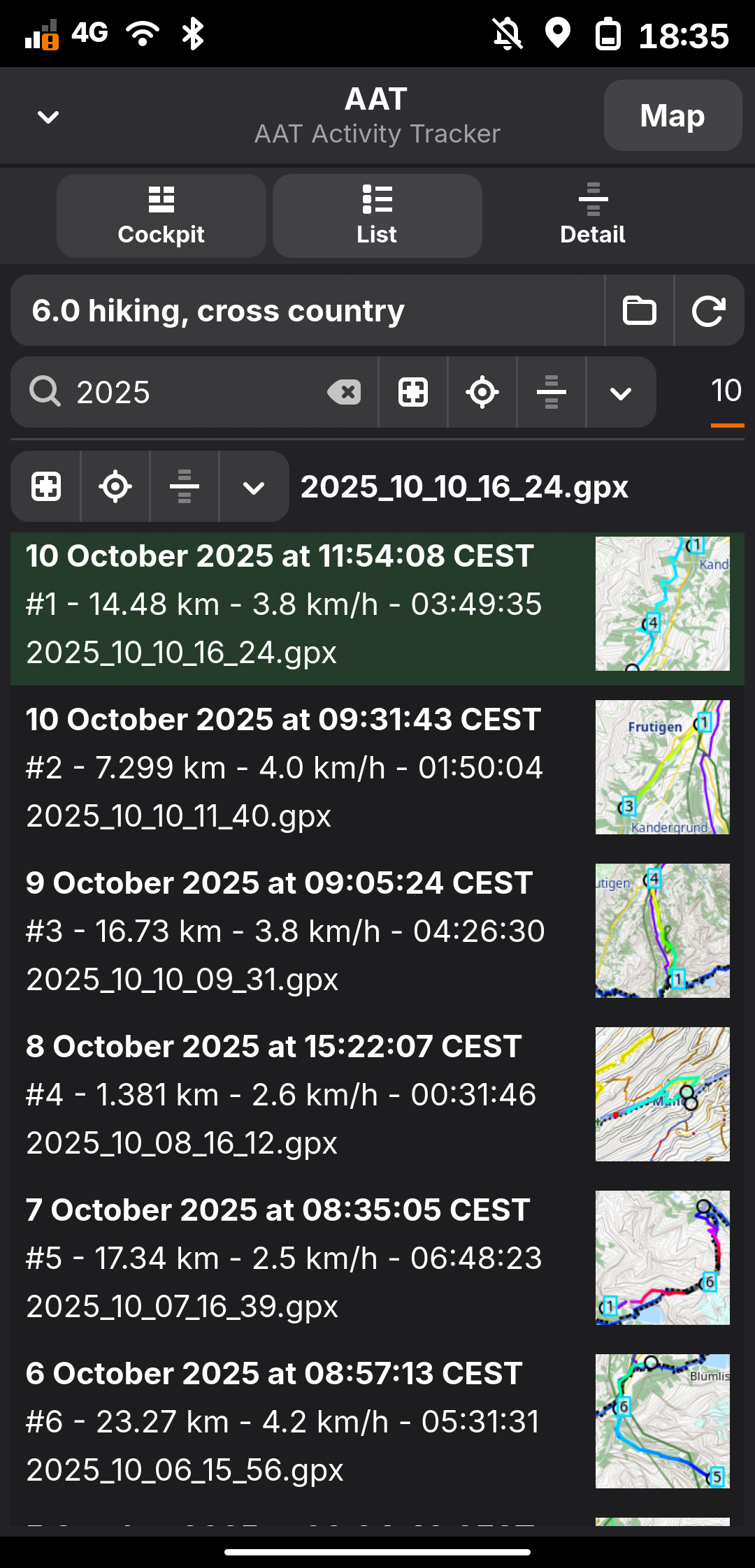Clear the 2025 search text
Viewport: 755px width, 1568px height.
[344, 392]
